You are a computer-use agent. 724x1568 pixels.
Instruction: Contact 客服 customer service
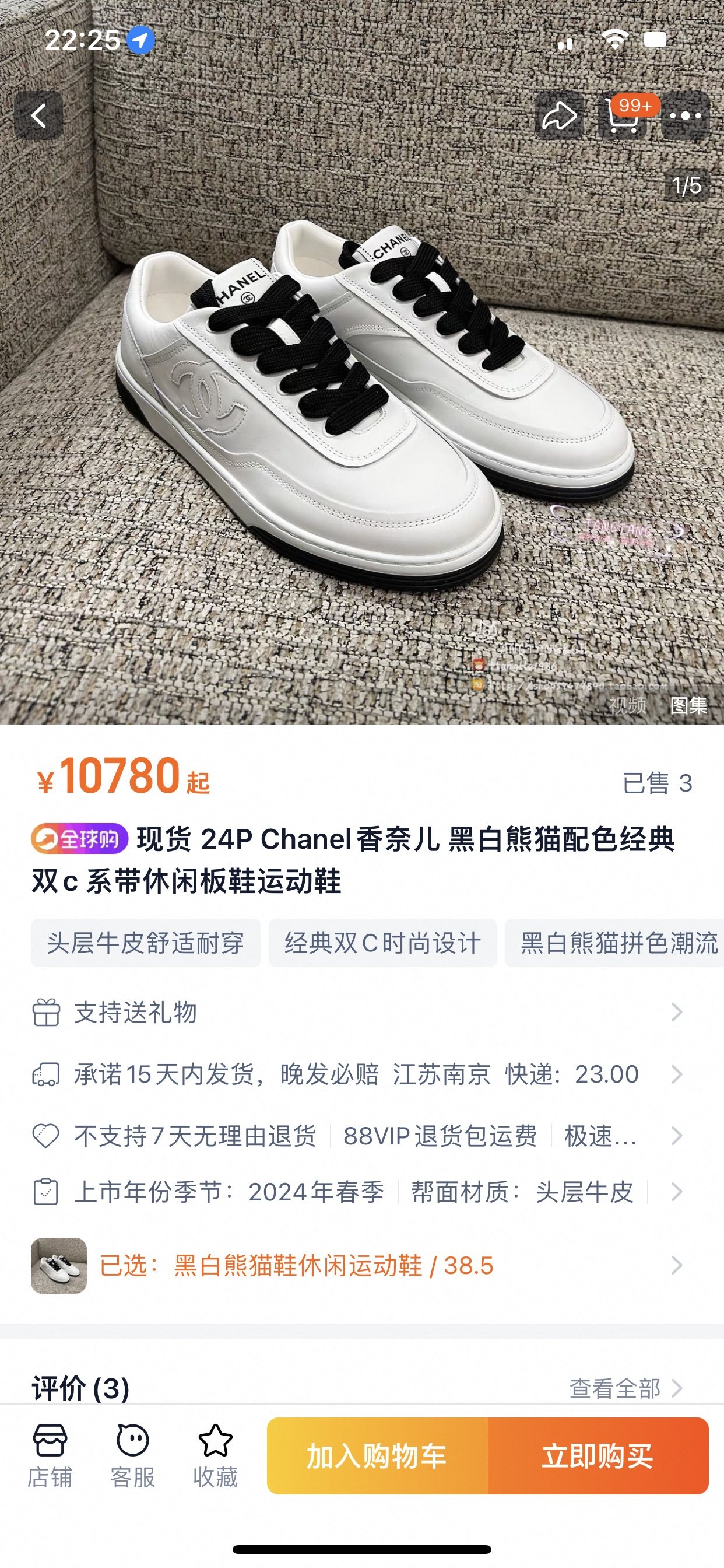coord(133,1456)
